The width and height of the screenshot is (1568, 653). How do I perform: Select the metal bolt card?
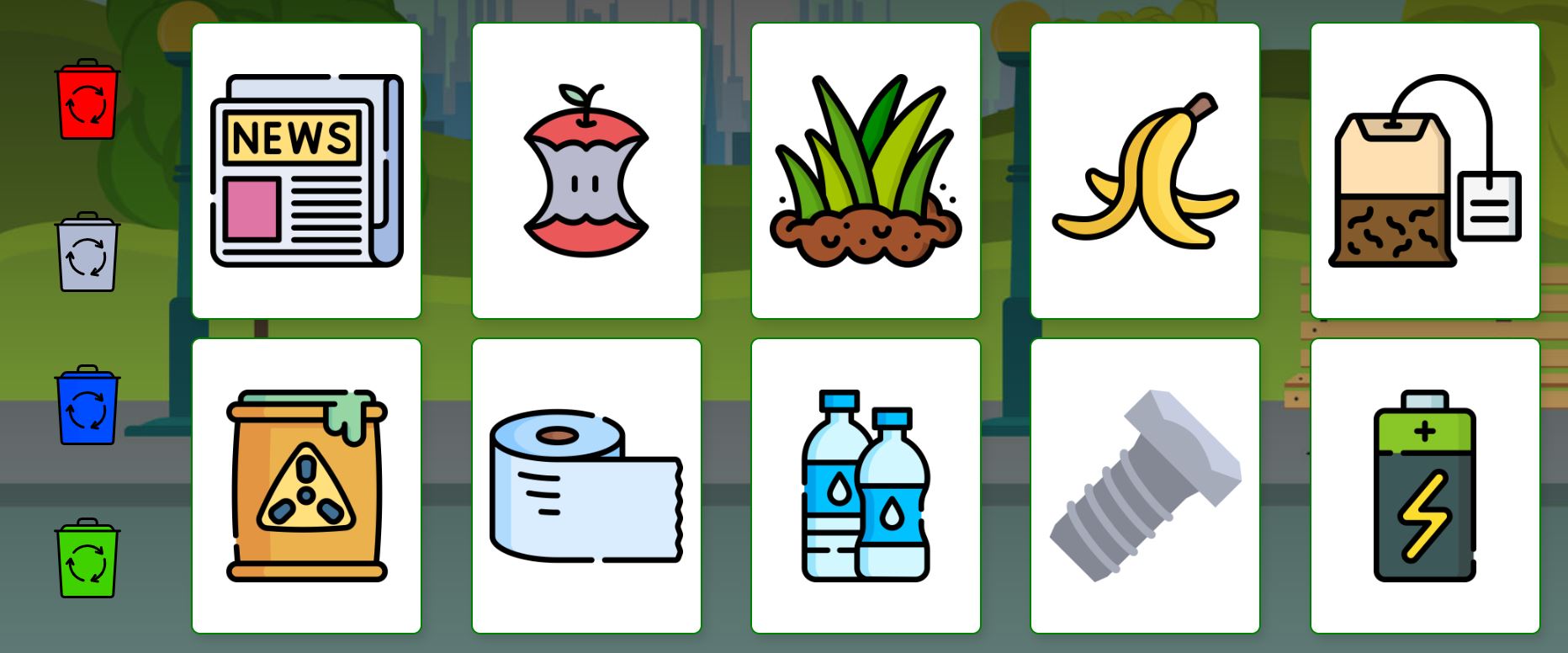tap(1145, 486)
